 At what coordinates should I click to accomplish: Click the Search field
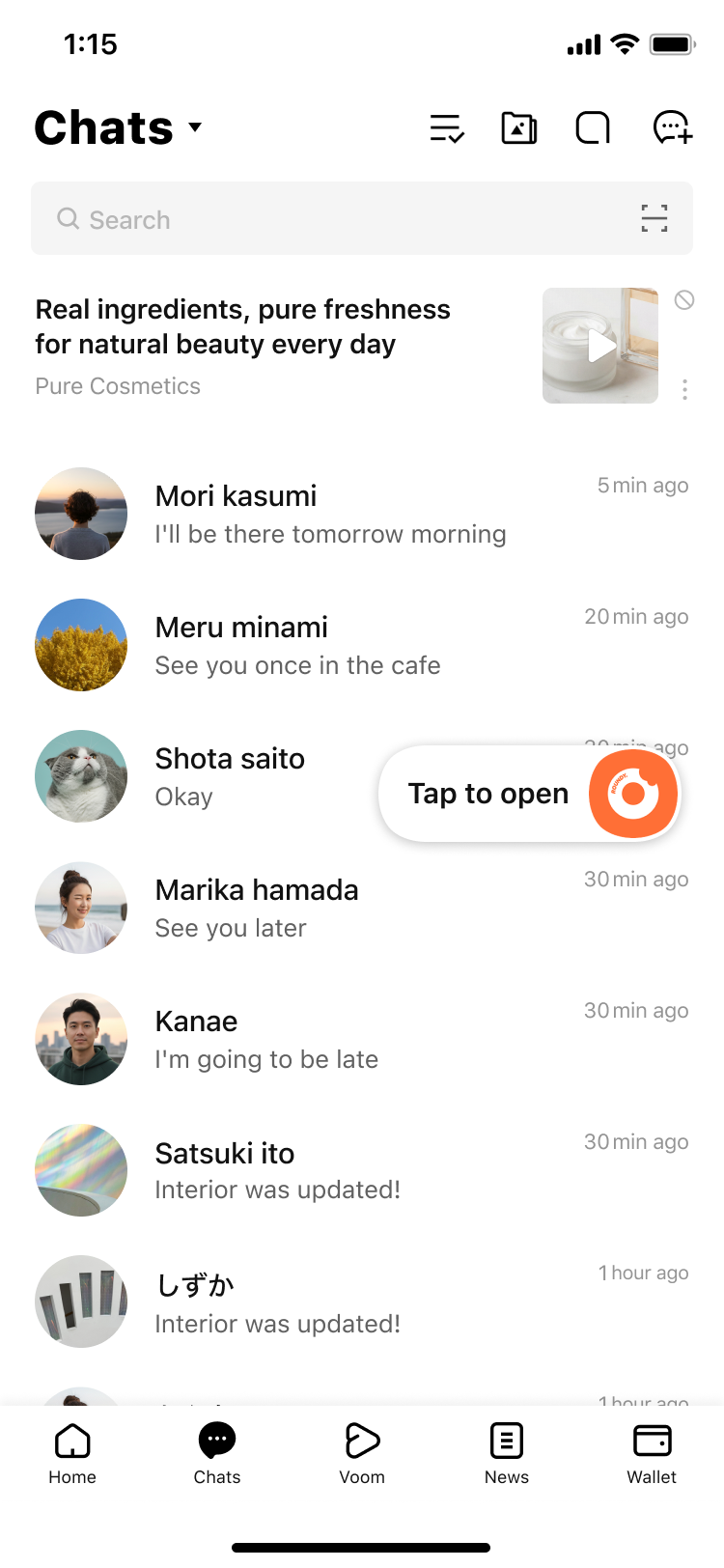coord(290,219)
